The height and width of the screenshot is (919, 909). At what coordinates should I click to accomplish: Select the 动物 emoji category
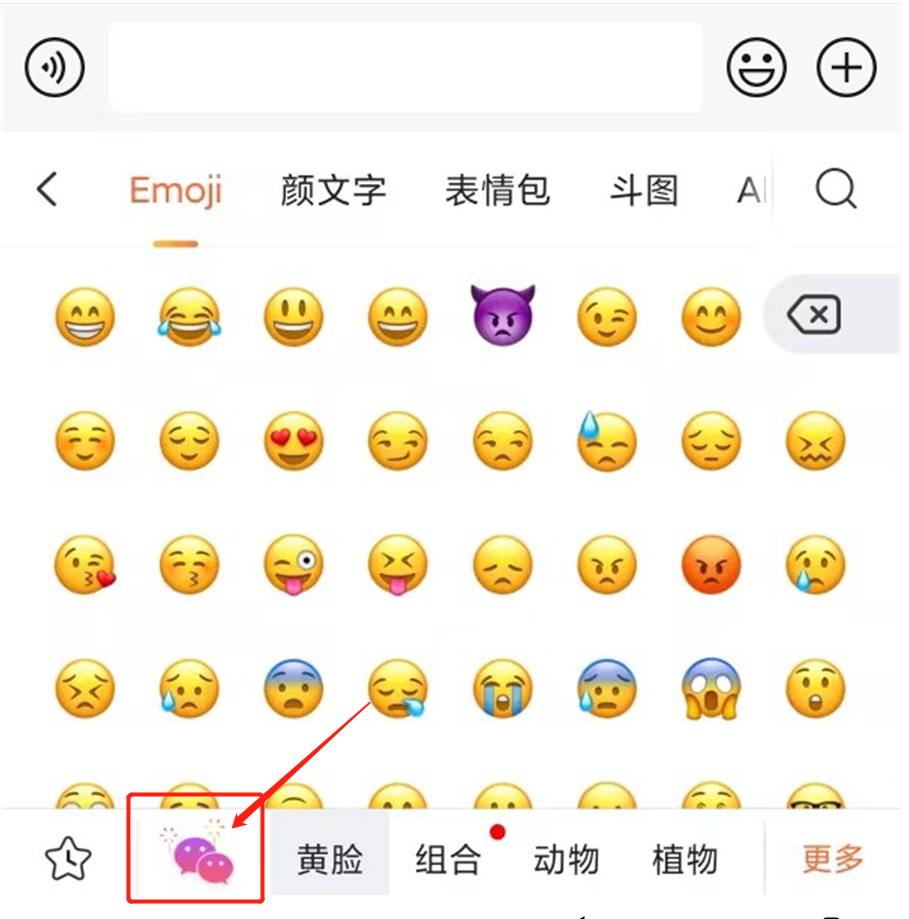coord(566,858)
